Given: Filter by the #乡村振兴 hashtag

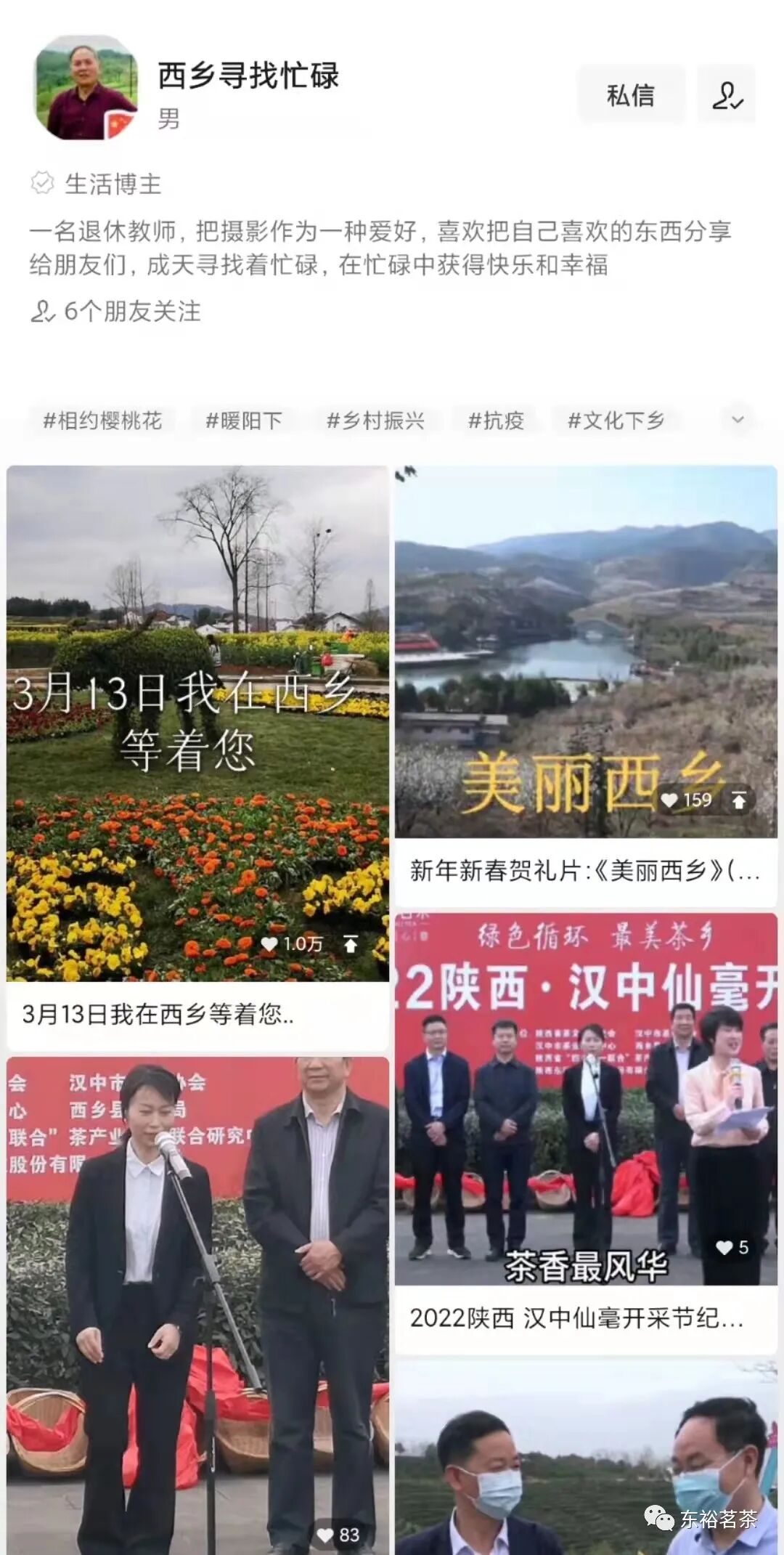Looking at the screenshot, I should click(375, 421).
